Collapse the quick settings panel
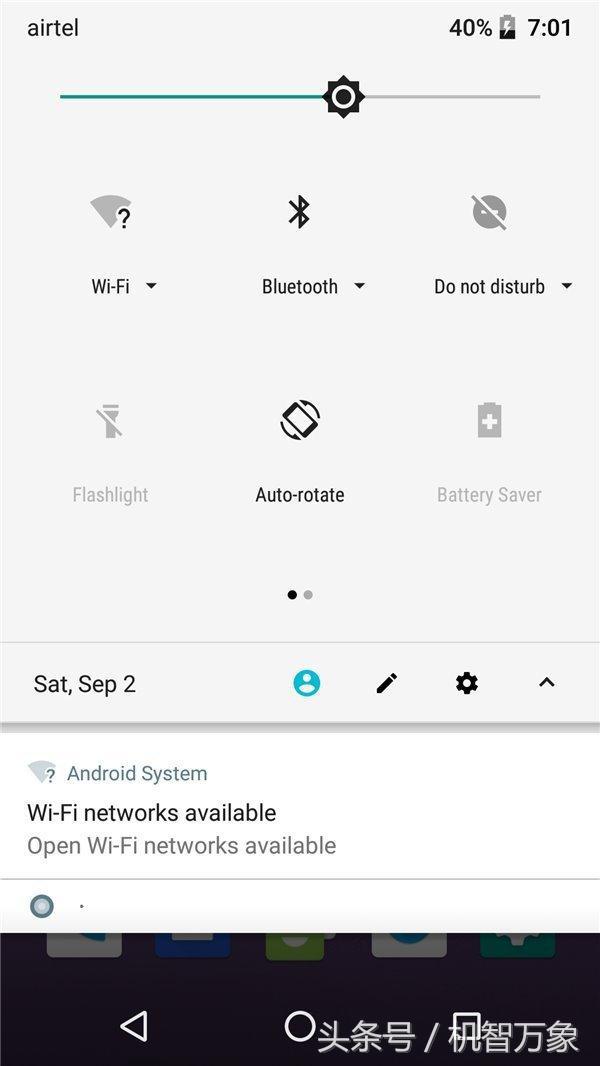The width and height of the screenshot is (600, 1066). [x=546, y=683]
